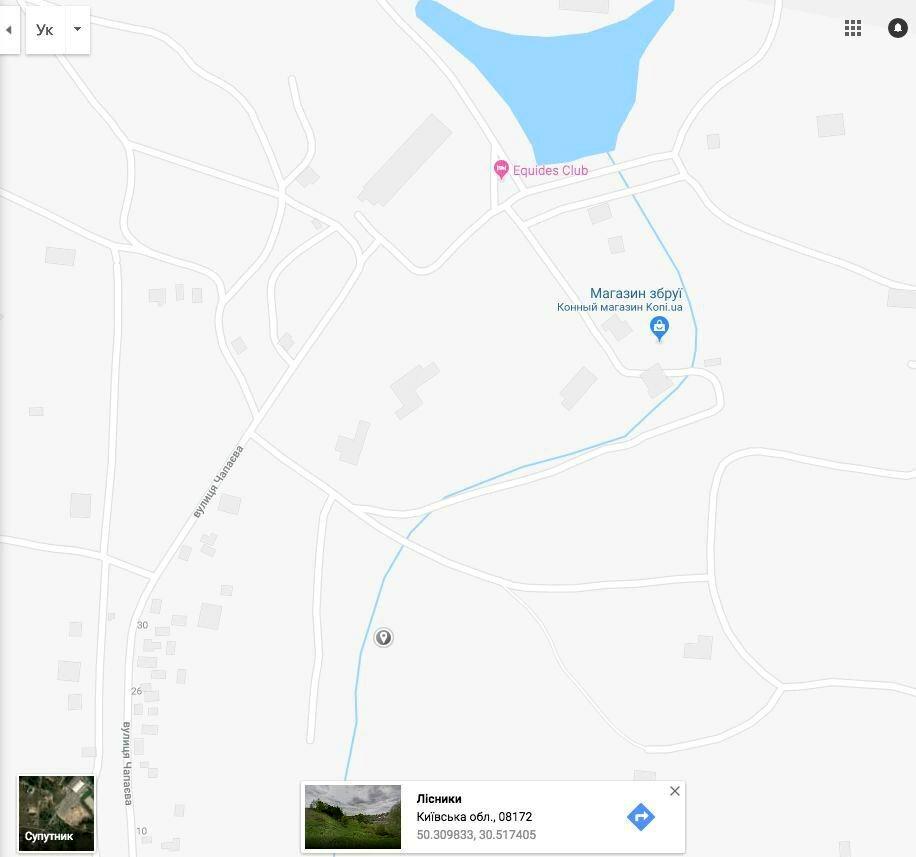Open the notifications bell
The image size is (916, 857).
click(898, 28)
